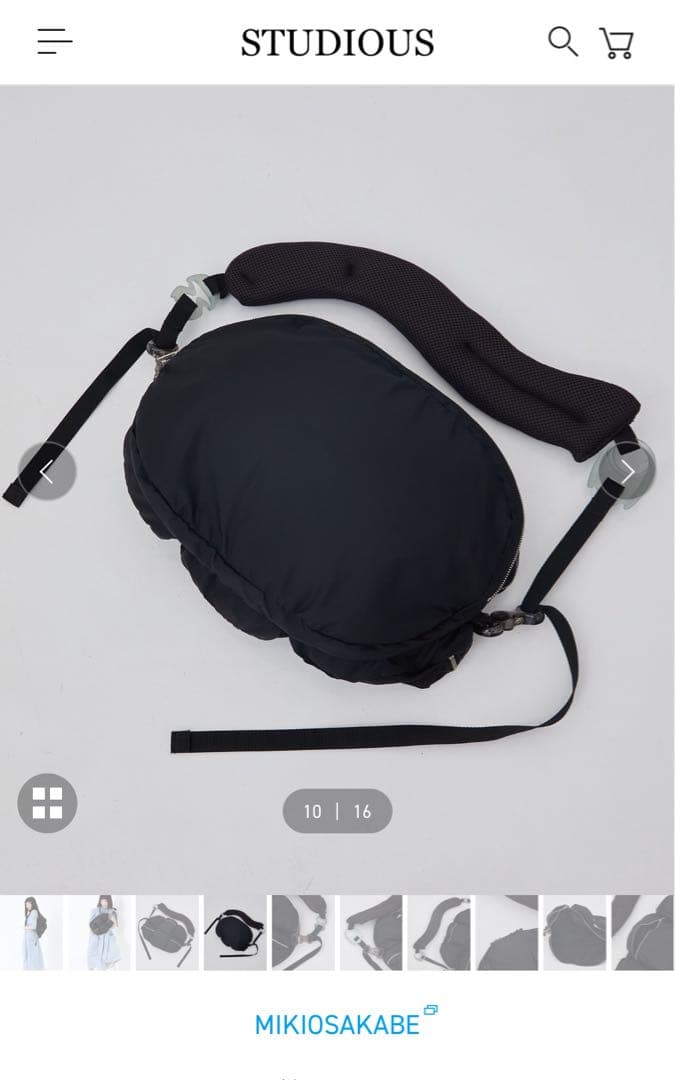Image resolution: width=675 pixels, height=1080 pixels.
Task: Go to the STUDIOUS home page
Action: click(x=337, y=43)
